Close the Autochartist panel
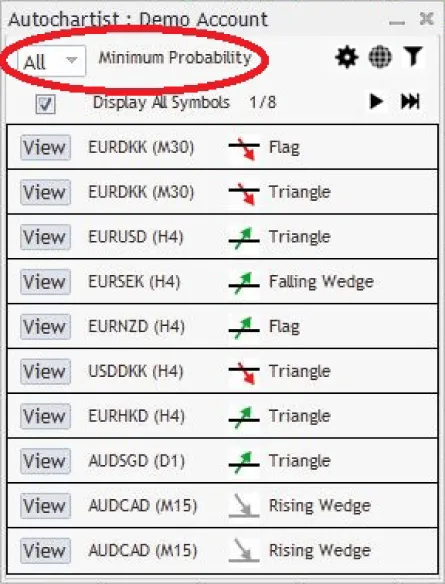Screen dimensions: 445x584 click(x=426, y=19)
